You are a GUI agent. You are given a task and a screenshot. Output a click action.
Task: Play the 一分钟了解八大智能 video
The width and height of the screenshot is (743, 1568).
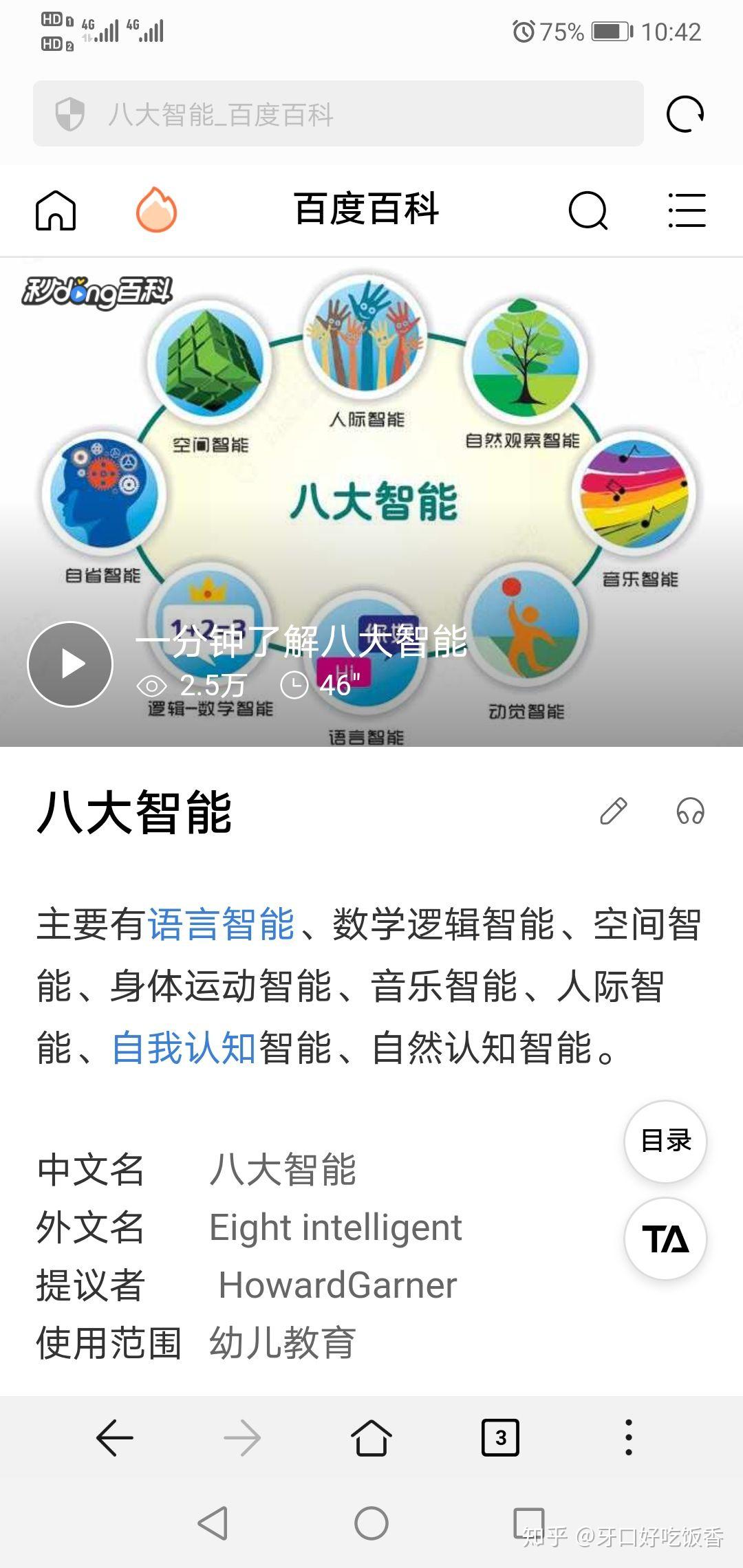coord(70,664)
